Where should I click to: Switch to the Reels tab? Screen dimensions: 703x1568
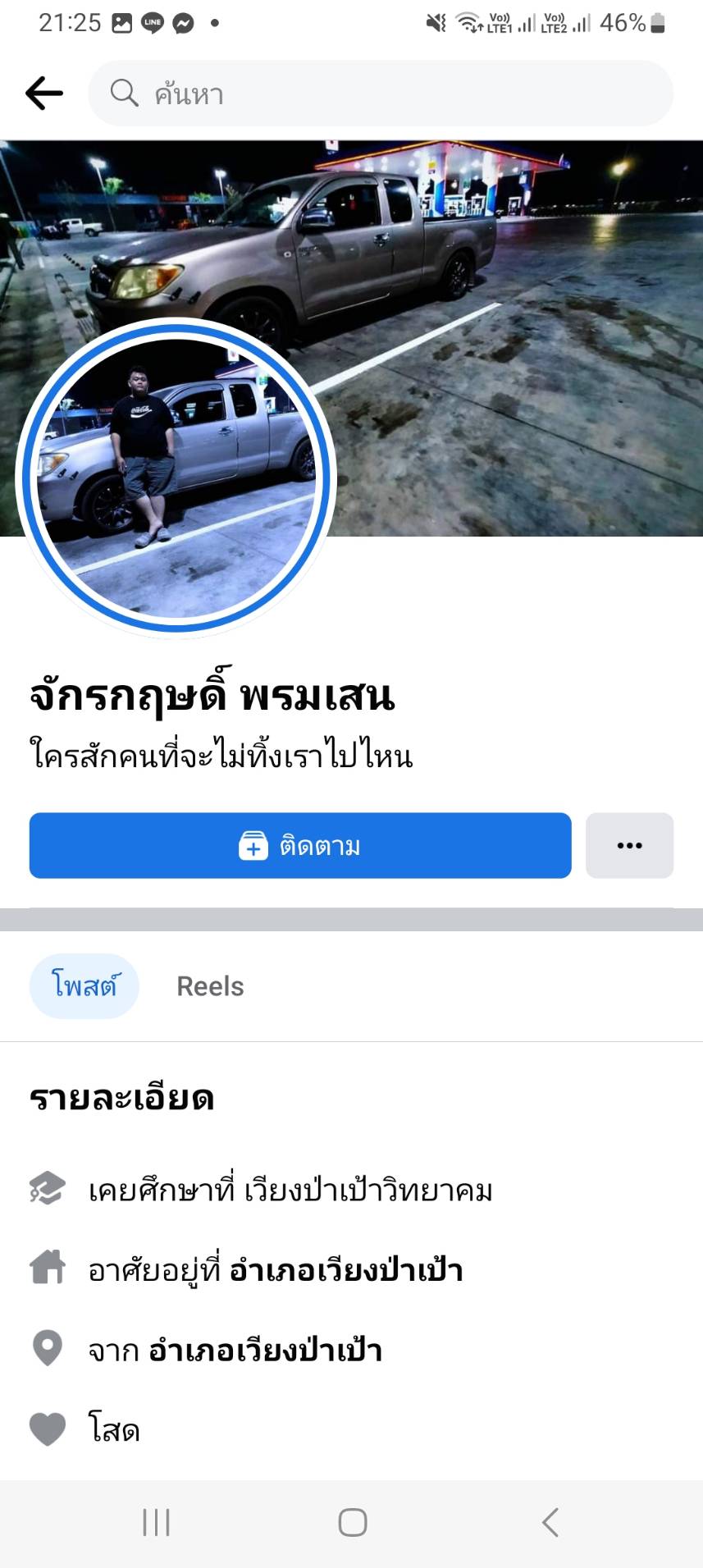[210, 986]
